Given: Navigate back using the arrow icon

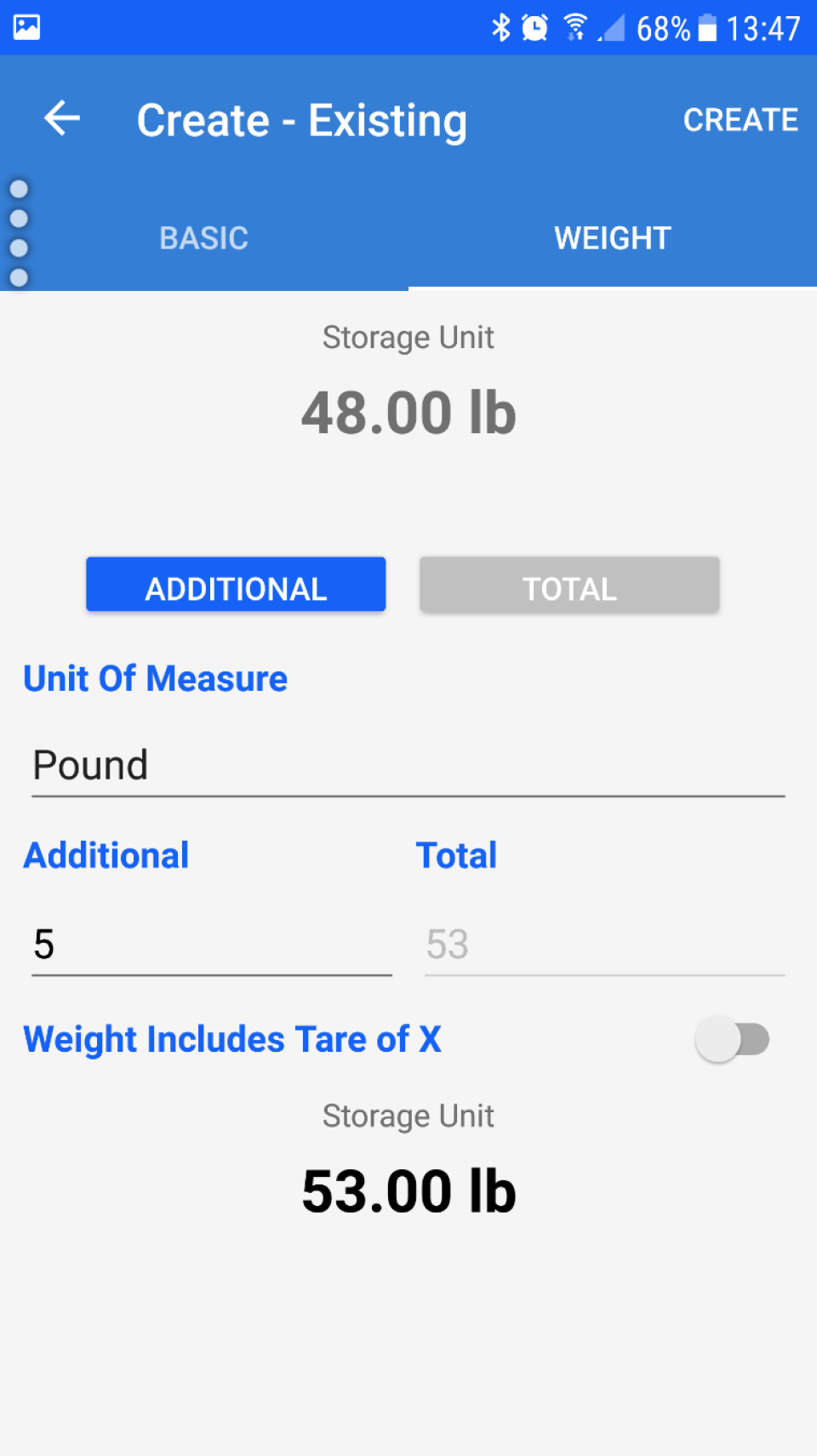Looking at the screenshot, I should [60, 119].
